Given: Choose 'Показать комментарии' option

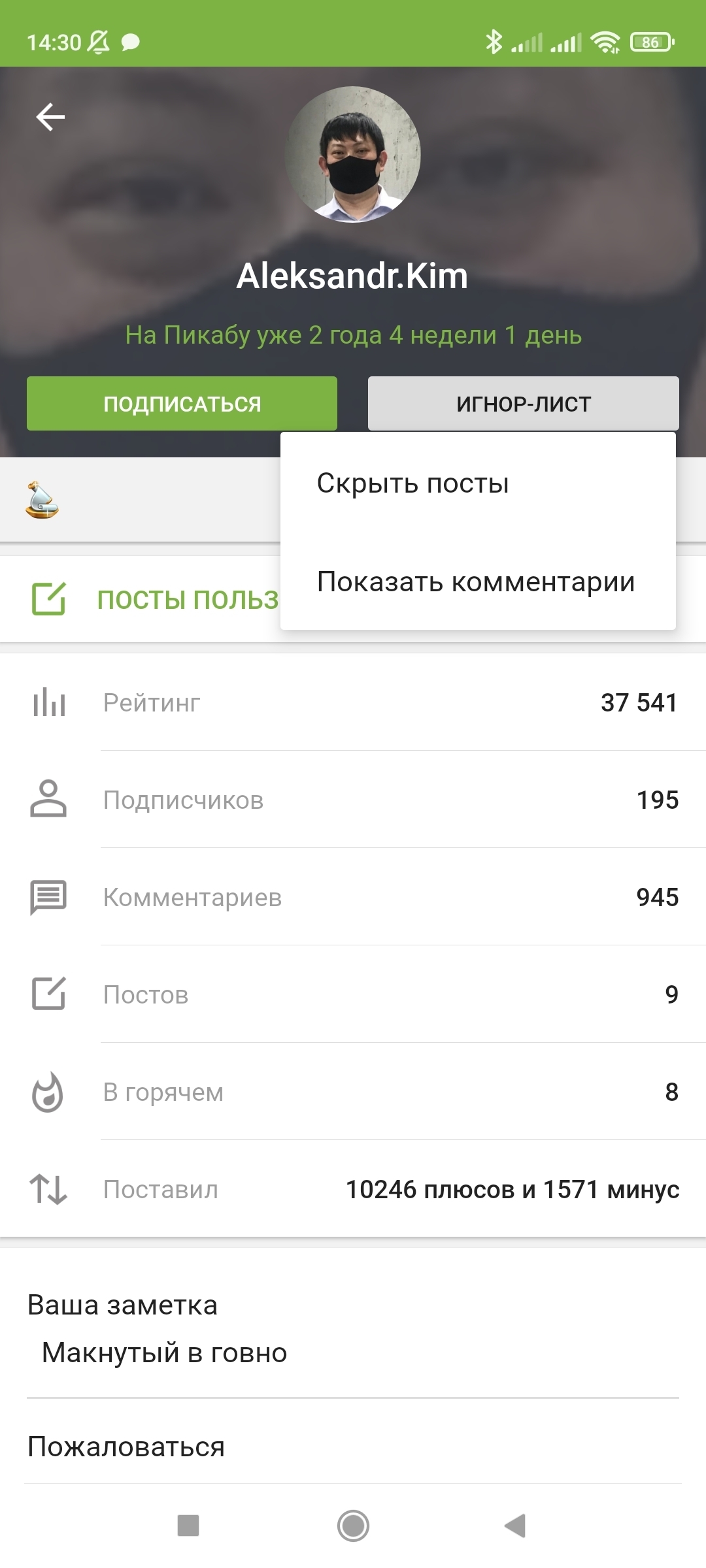Looking at the screenshot, I should point(476,581).
